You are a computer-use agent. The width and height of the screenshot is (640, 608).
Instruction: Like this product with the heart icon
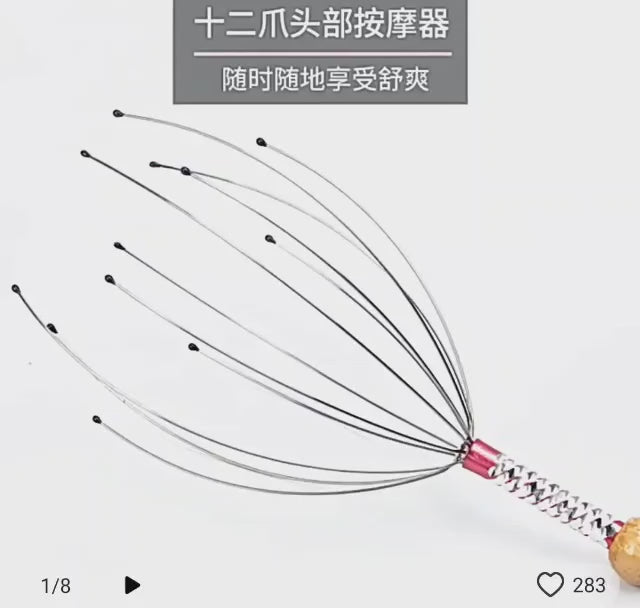tap(550, 585)
